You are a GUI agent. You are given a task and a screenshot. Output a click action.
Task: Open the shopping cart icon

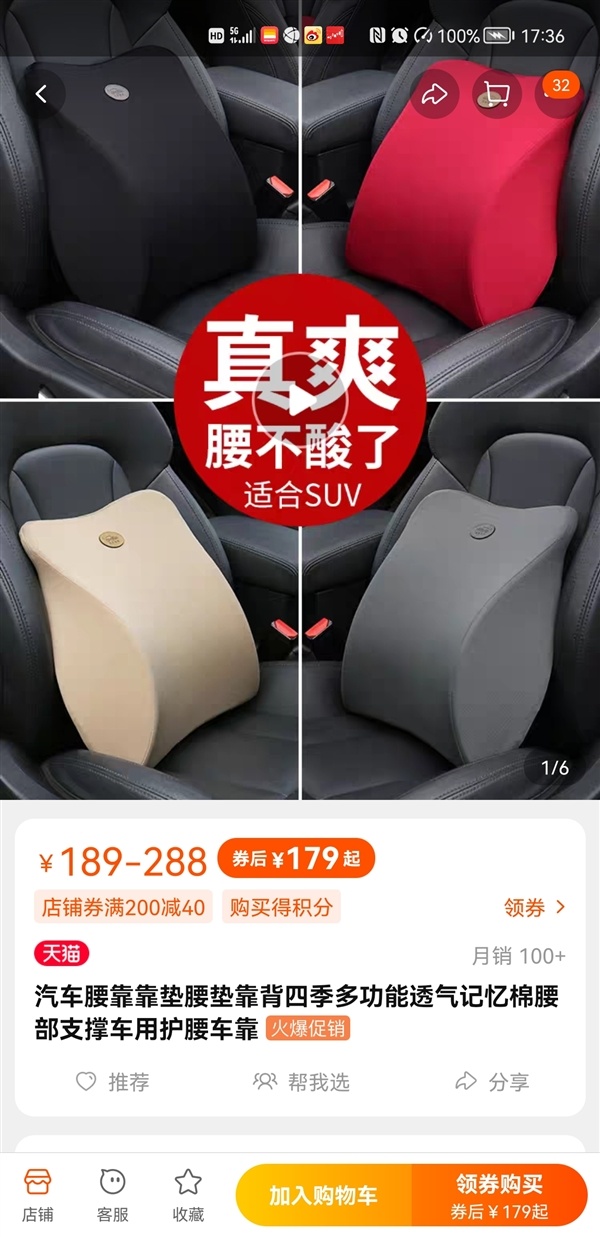493,95
